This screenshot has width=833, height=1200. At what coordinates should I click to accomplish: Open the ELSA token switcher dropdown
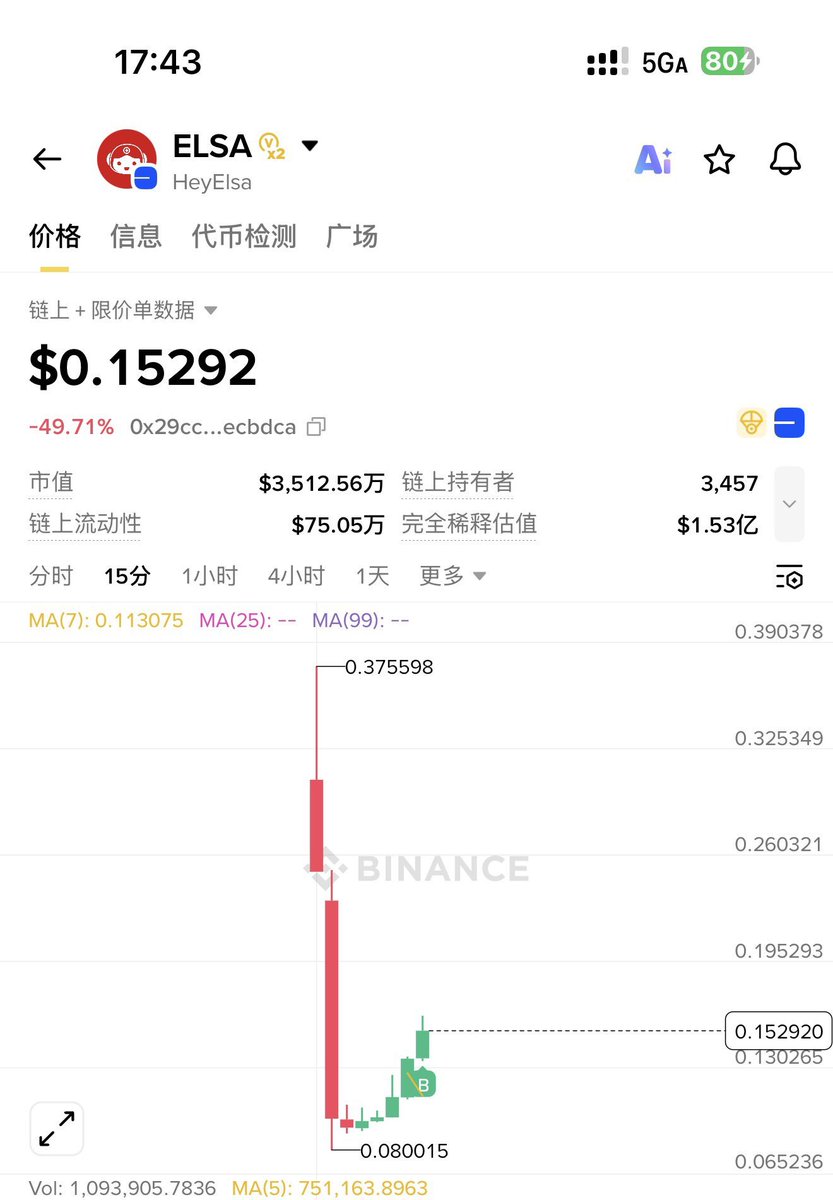[310, 146]
